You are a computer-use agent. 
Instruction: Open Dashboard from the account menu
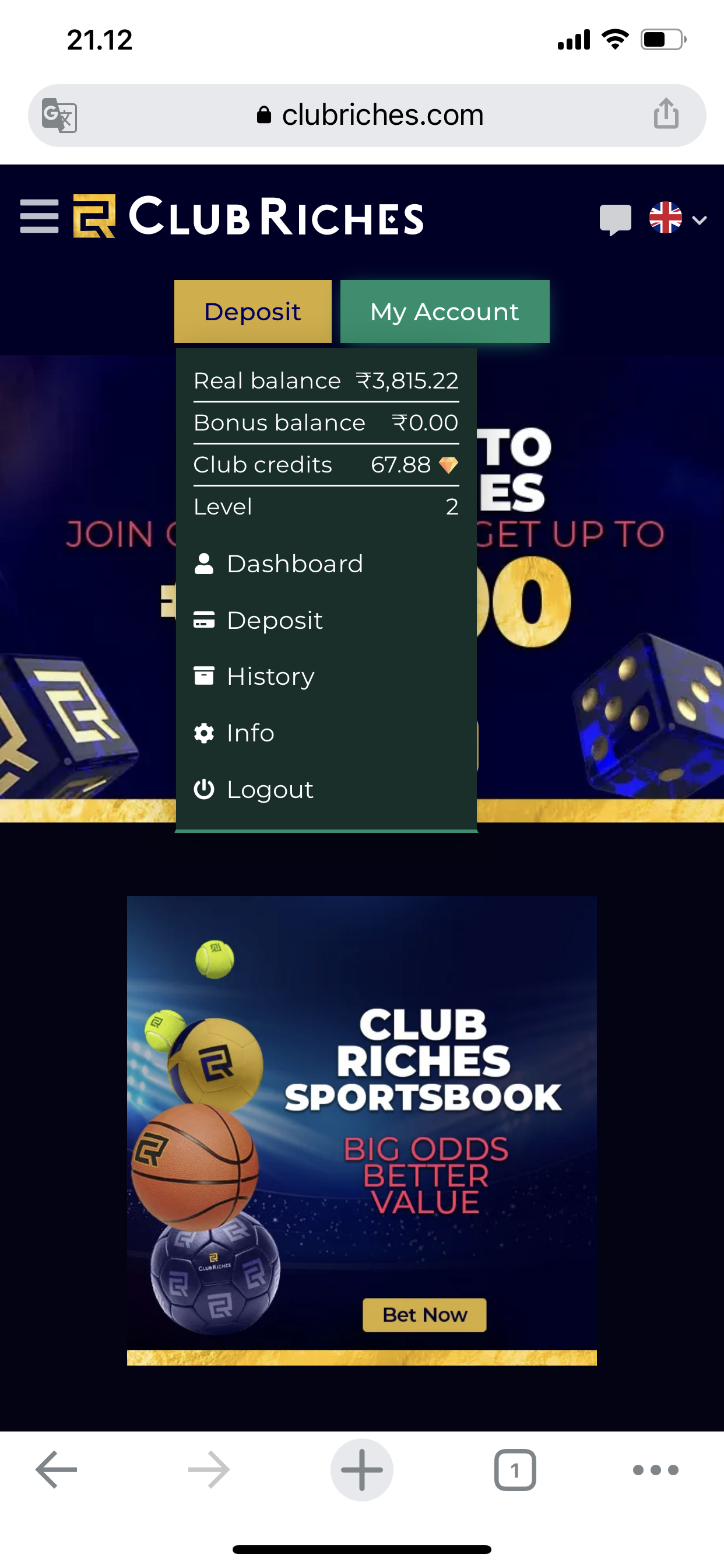294,563
